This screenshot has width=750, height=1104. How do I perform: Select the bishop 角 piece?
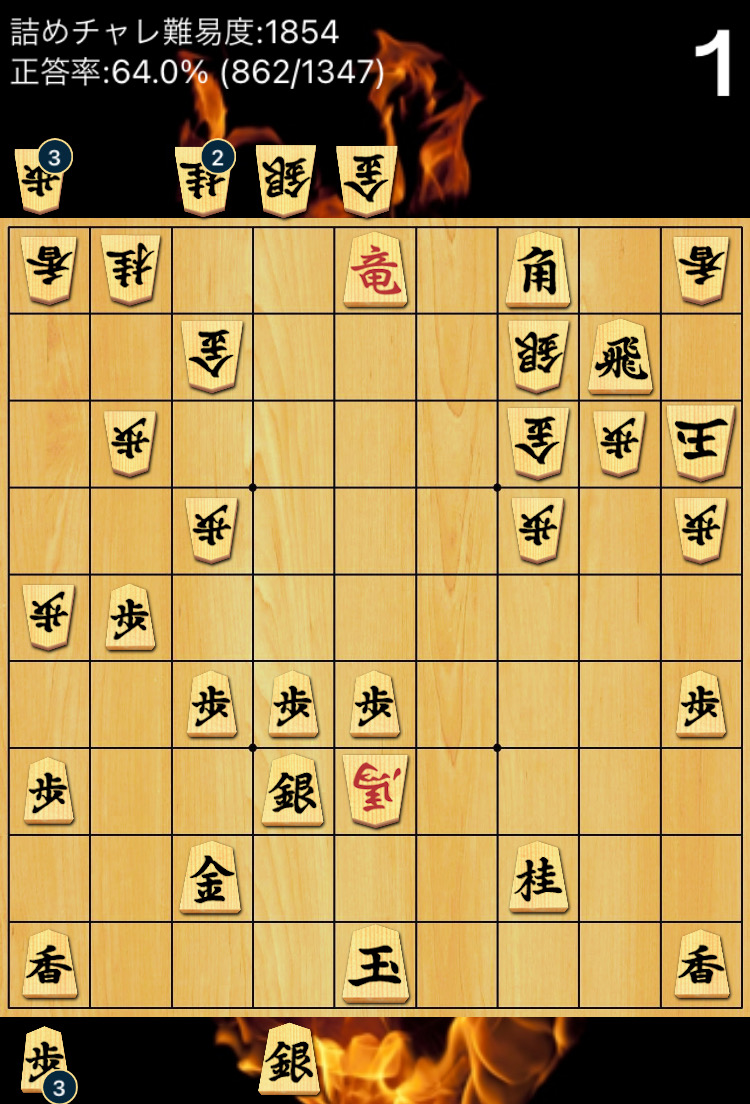click(538, 270)
